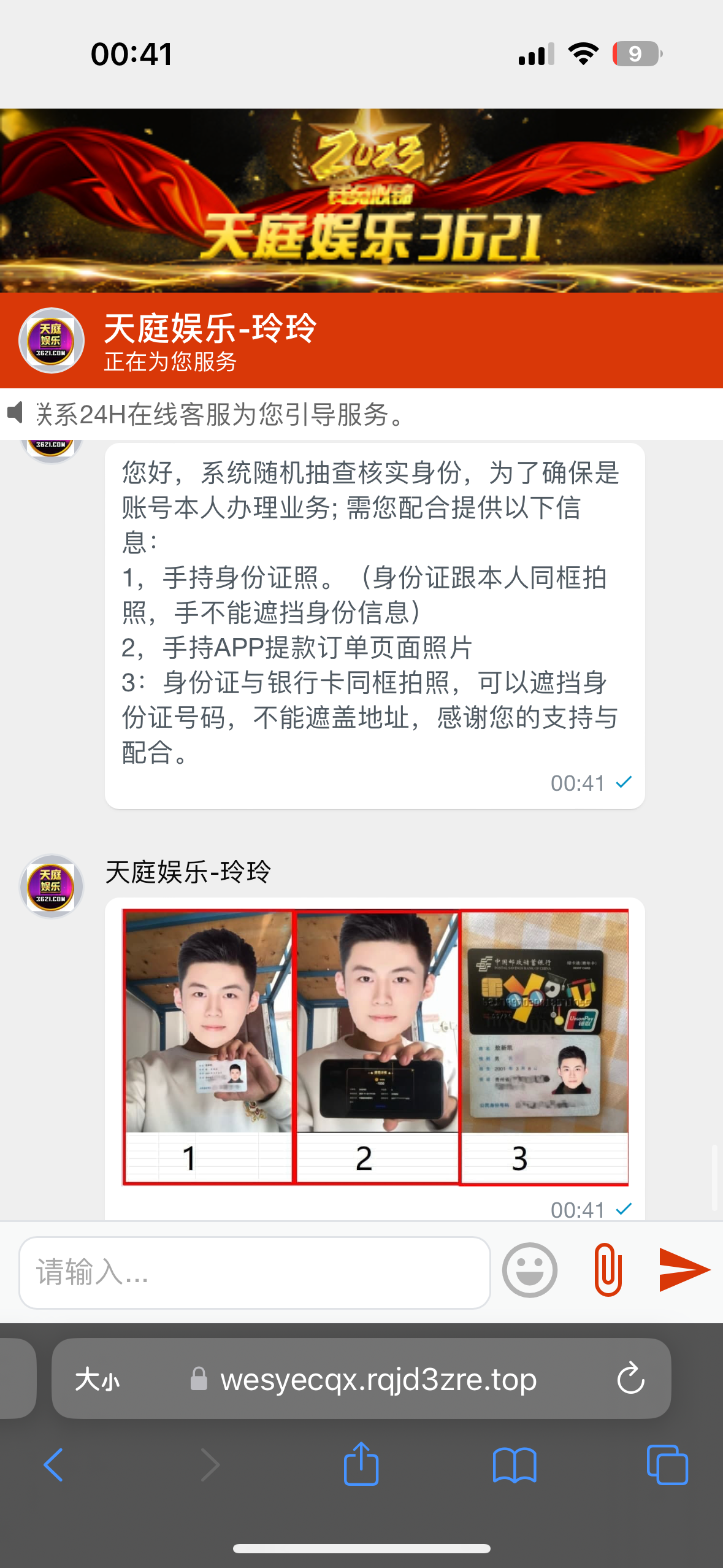The width and height of the screenshot is (723, 1568).
Task: Show all open browser tabs
Action: point(667,1465)
